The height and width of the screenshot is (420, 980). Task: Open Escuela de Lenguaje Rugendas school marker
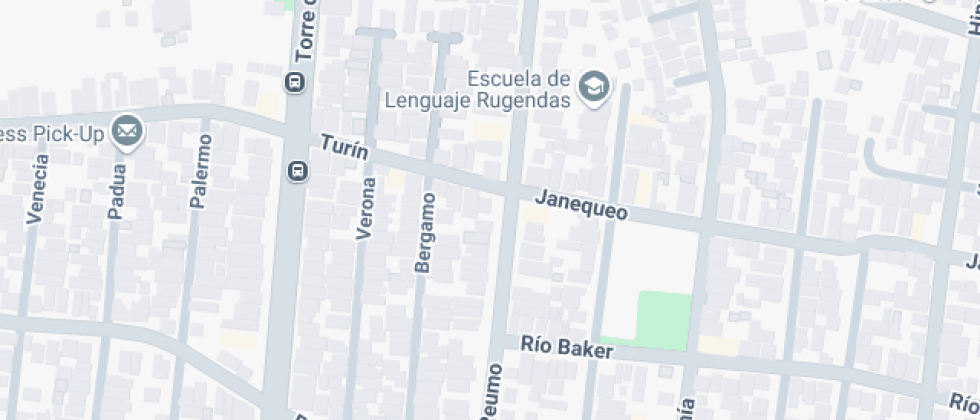596,88
